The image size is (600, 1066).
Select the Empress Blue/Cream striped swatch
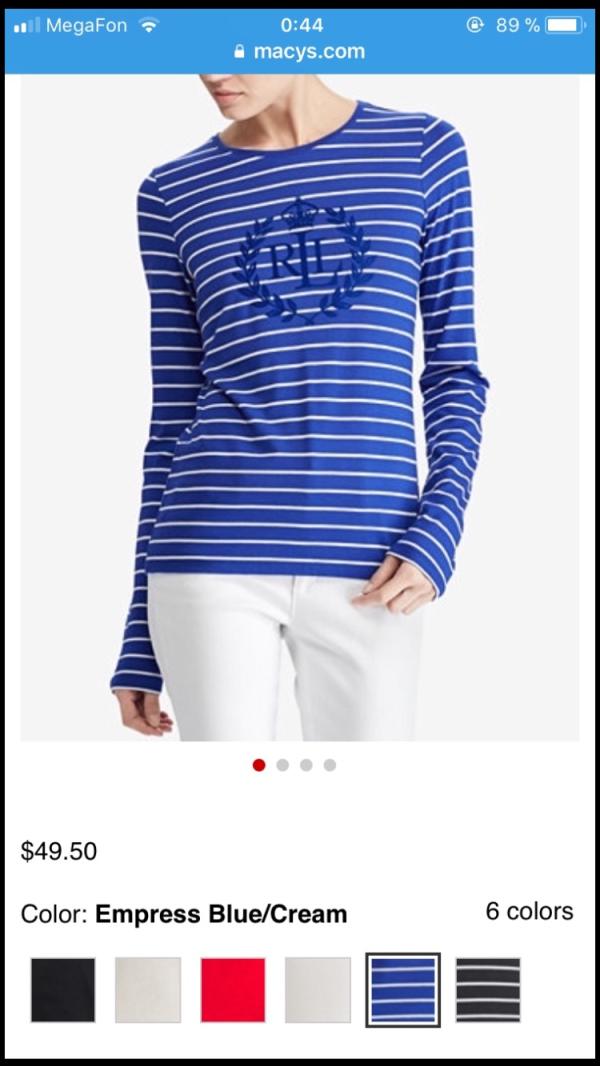403,990
